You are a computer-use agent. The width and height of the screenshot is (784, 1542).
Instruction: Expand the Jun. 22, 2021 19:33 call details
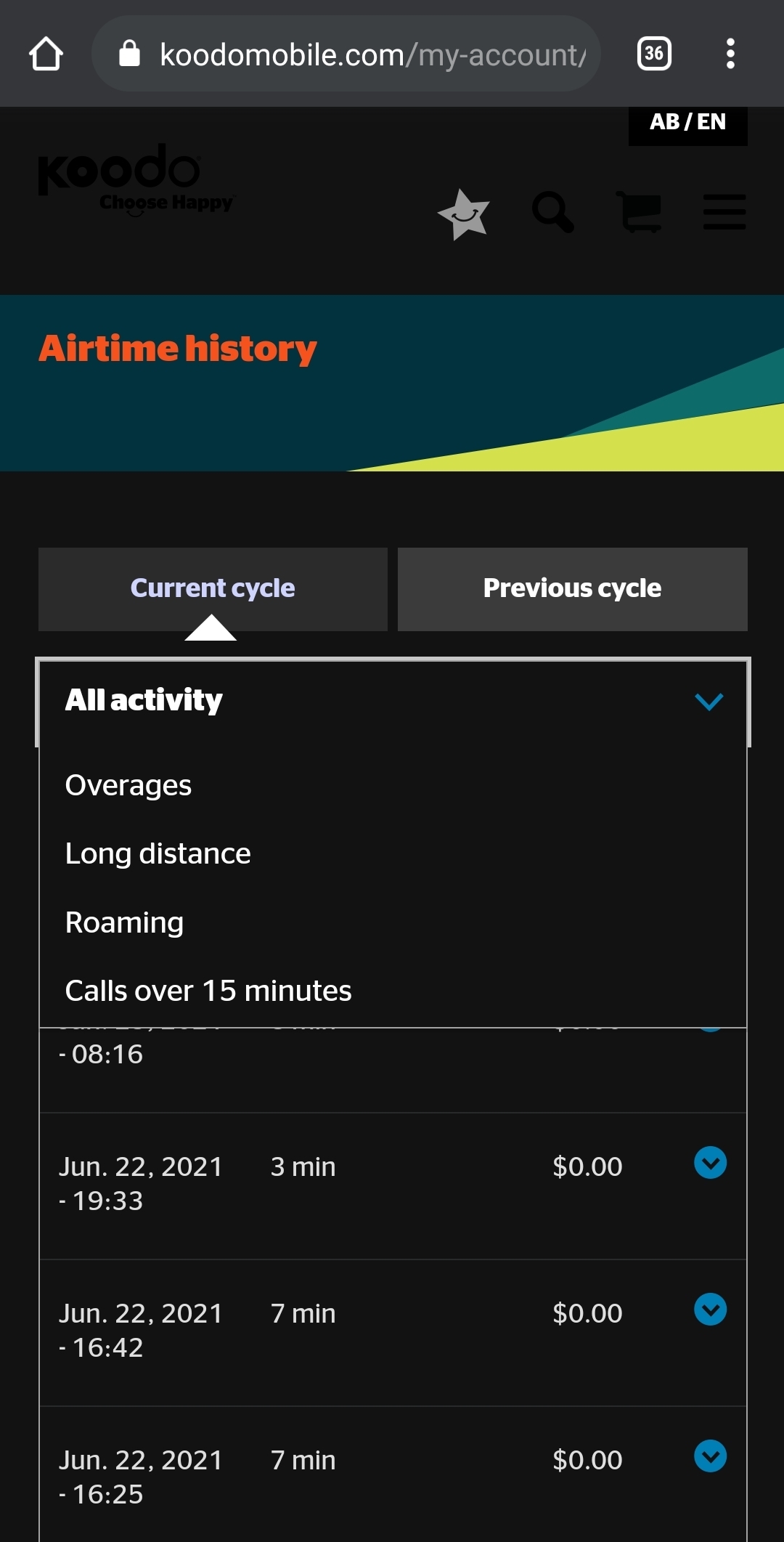710,1163
